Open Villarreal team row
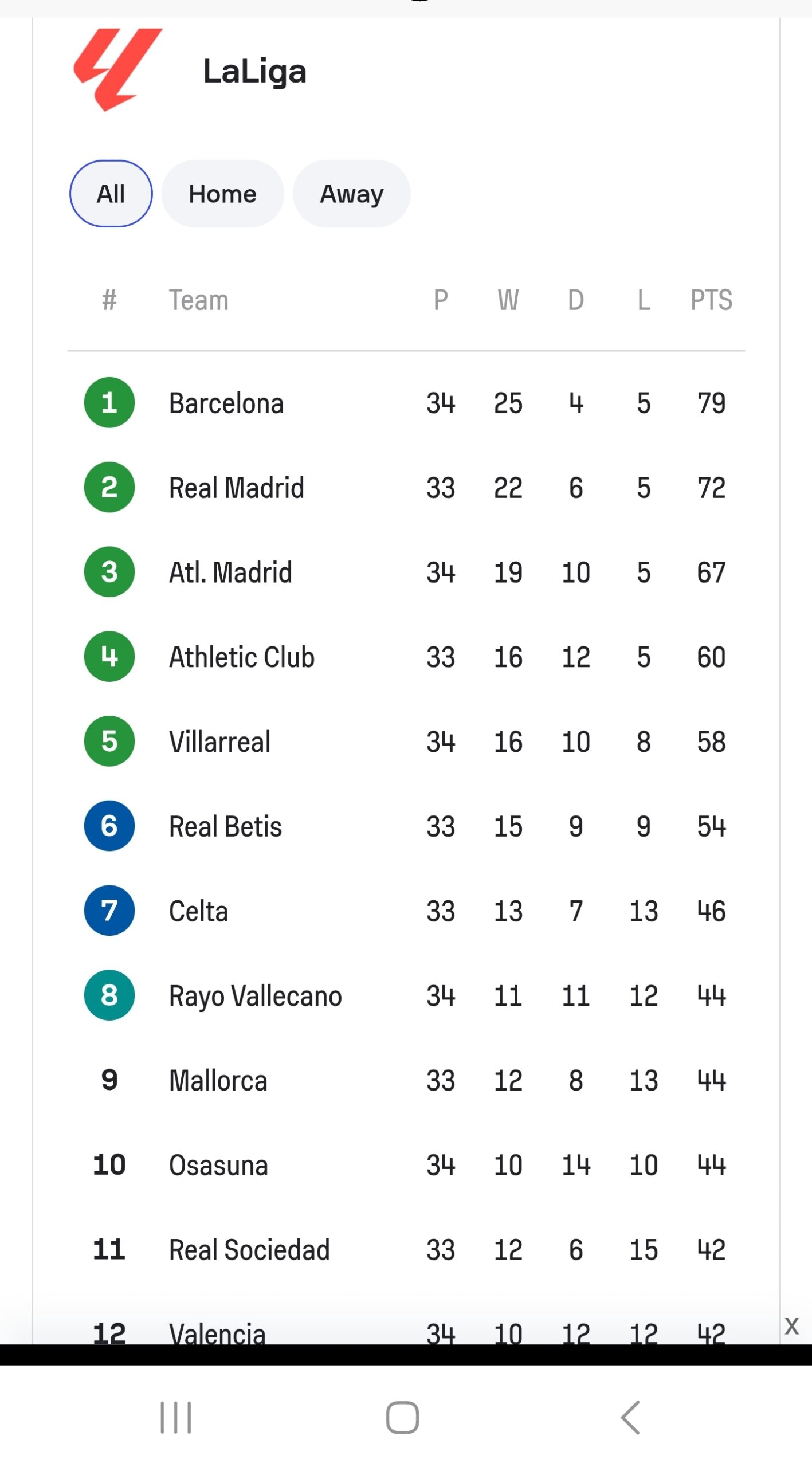This screenshot has width=812, height=1467. (x=406, y=742)
